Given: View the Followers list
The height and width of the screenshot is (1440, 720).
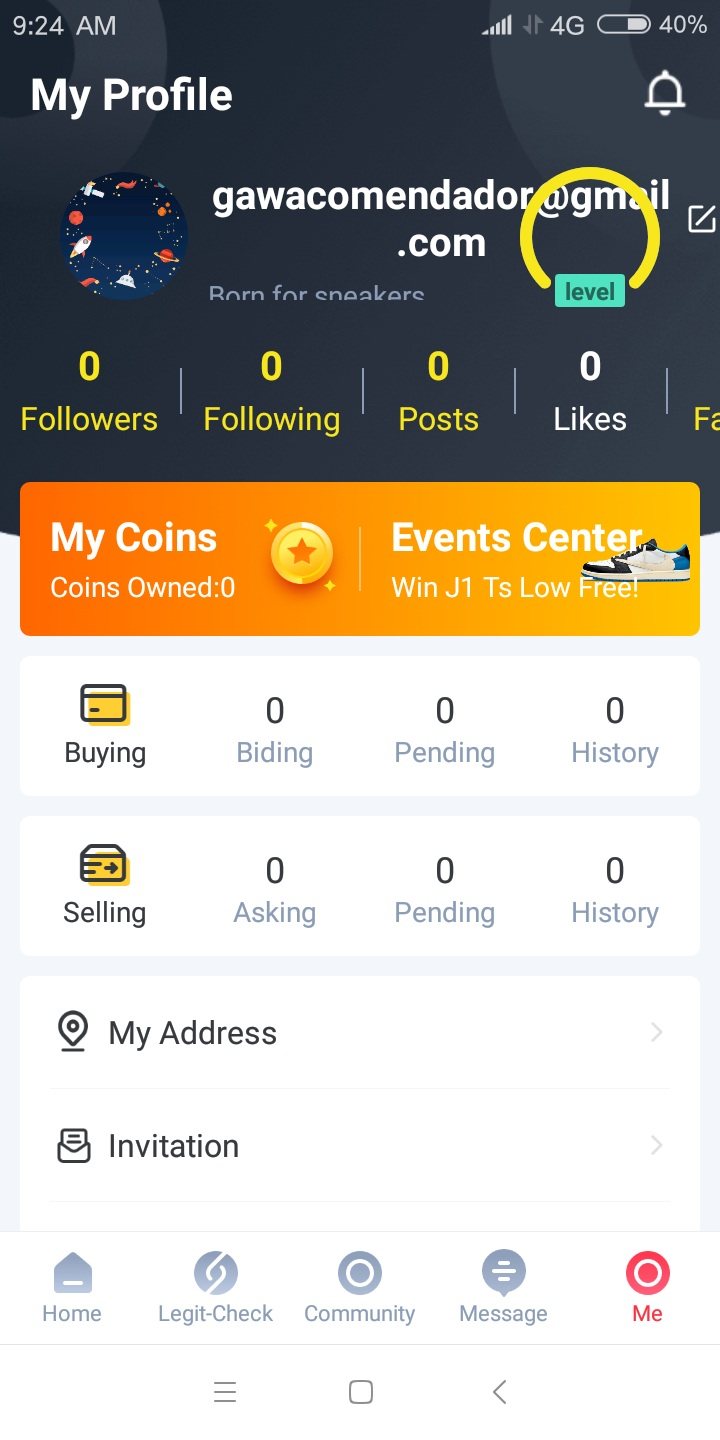Looking at the screenshot, I should [x=89, y=391].
